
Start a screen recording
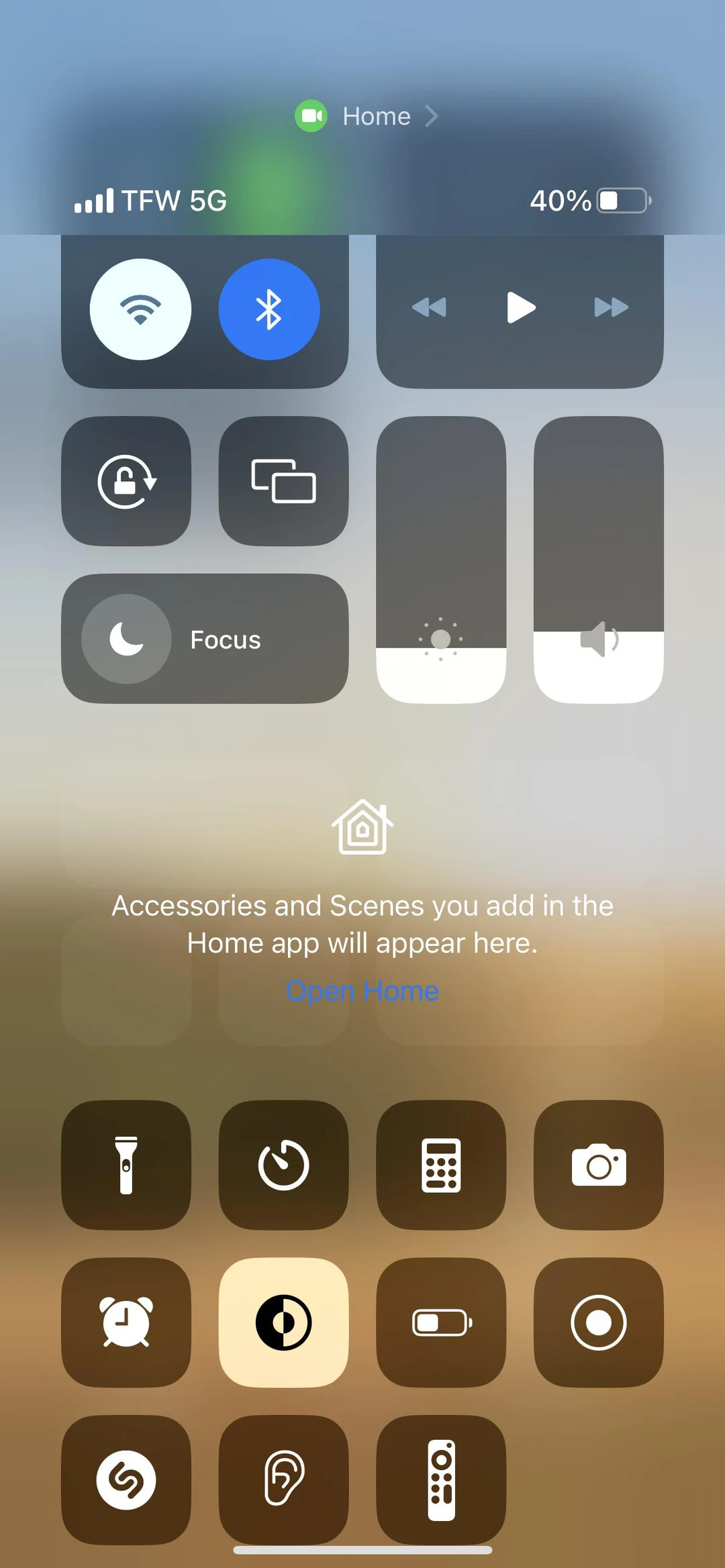(x=597, y=1322)
